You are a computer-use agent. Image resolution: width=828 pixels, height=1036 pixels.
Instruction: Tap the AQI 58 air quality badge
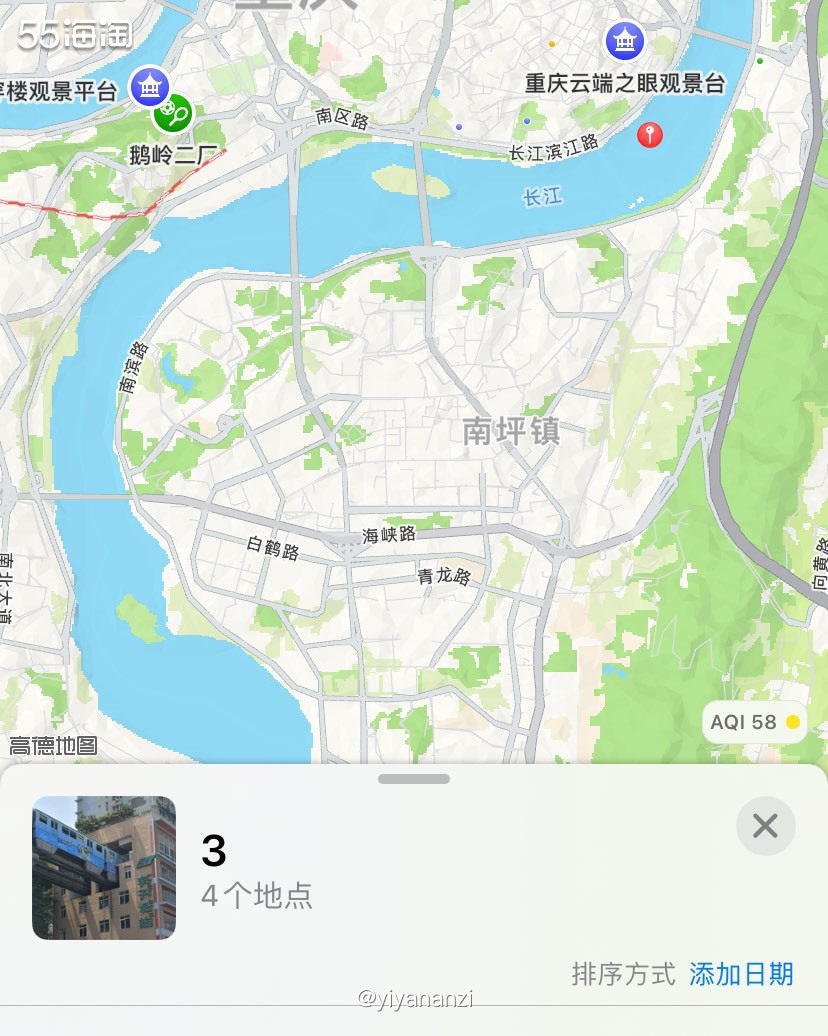coord(755,722)
